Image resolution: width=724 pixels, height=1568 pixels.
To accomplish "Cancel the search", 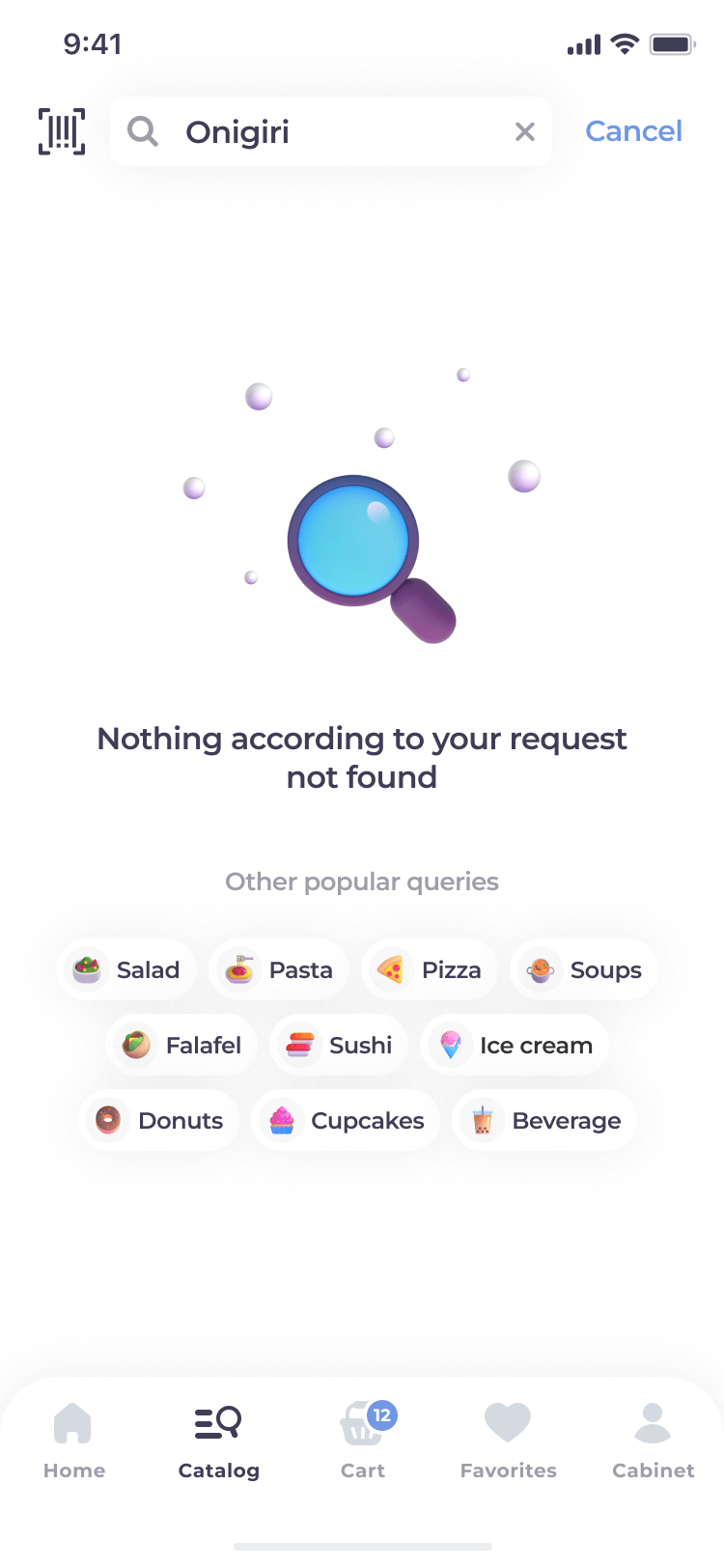I will tap(633, 131).
